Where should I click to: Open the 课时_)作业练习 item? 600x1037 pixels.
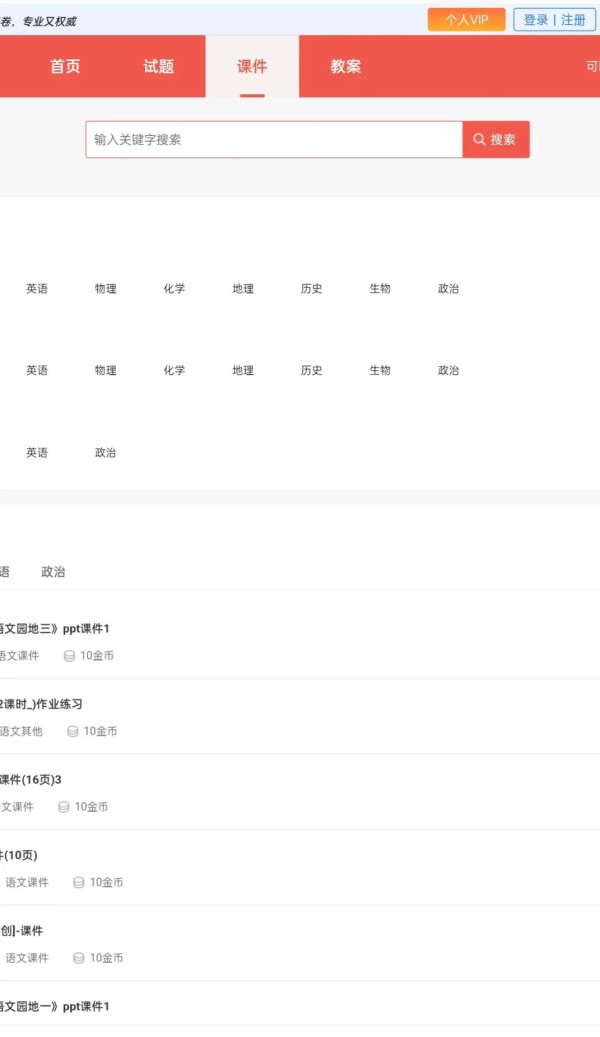(42, 704)
